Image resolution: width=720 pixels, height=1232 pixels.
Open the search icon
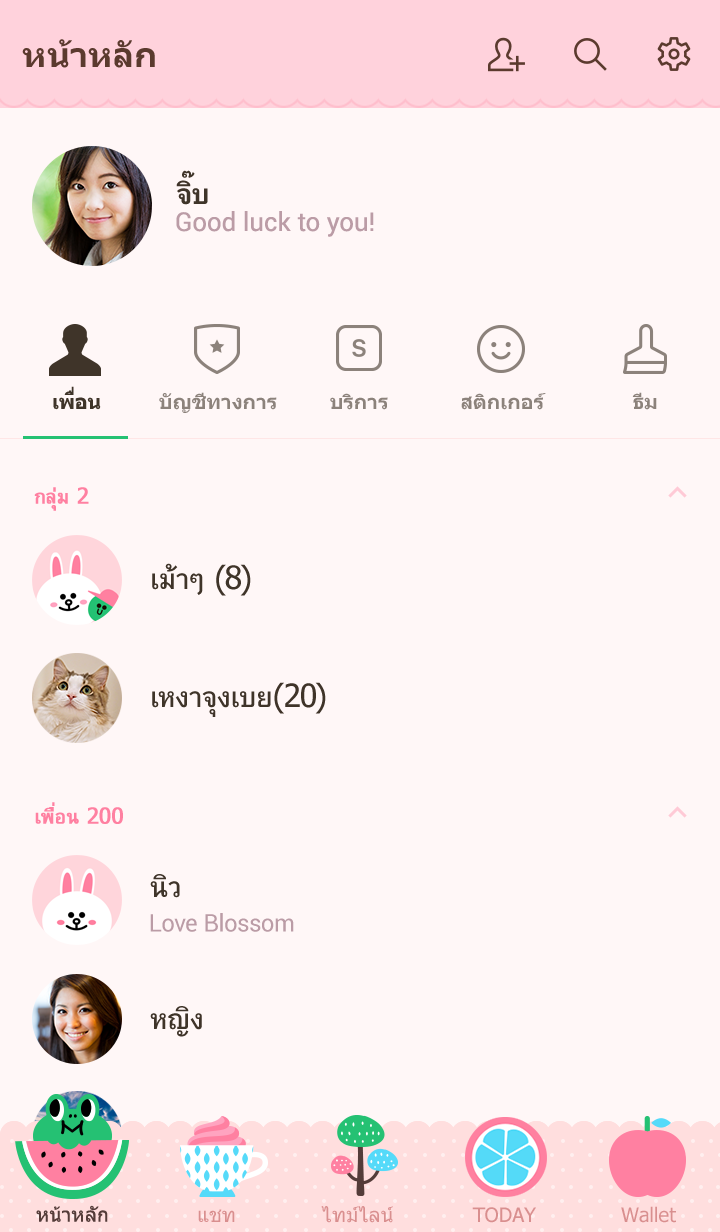point(590,55)
